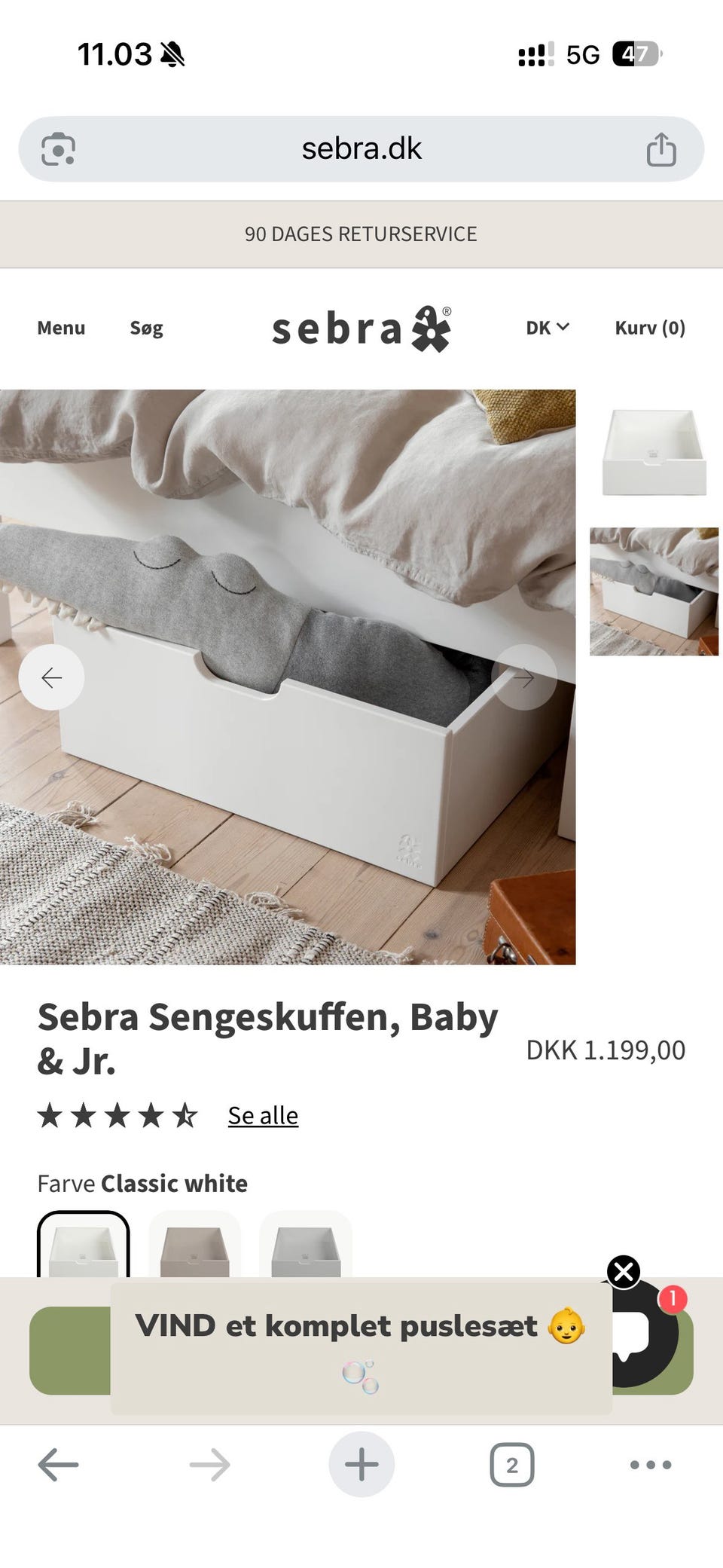Viewport: 723px width, 1568px height.
Task: Open the tab switcher showing 2 tabs
Action: 512,1465
